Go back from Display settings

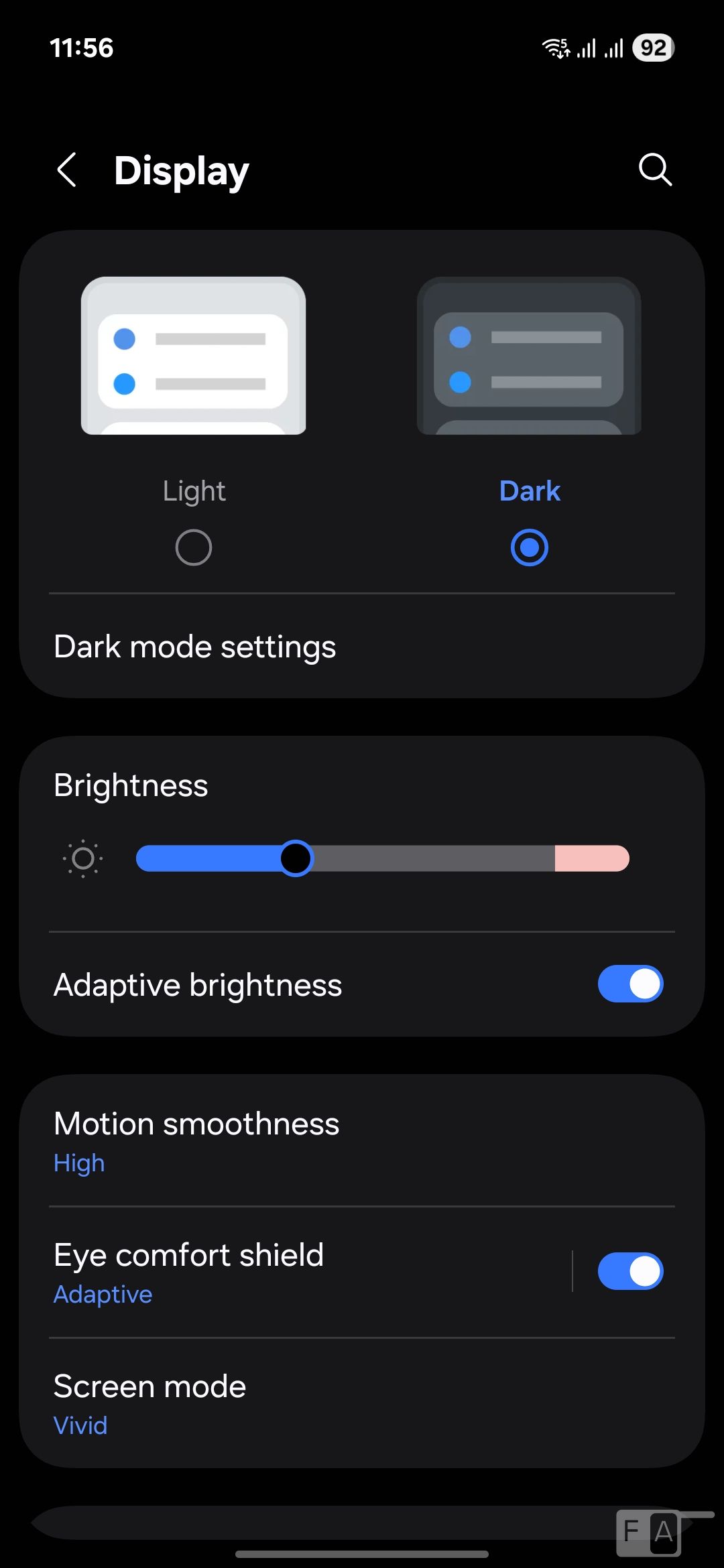click(67, 170)
